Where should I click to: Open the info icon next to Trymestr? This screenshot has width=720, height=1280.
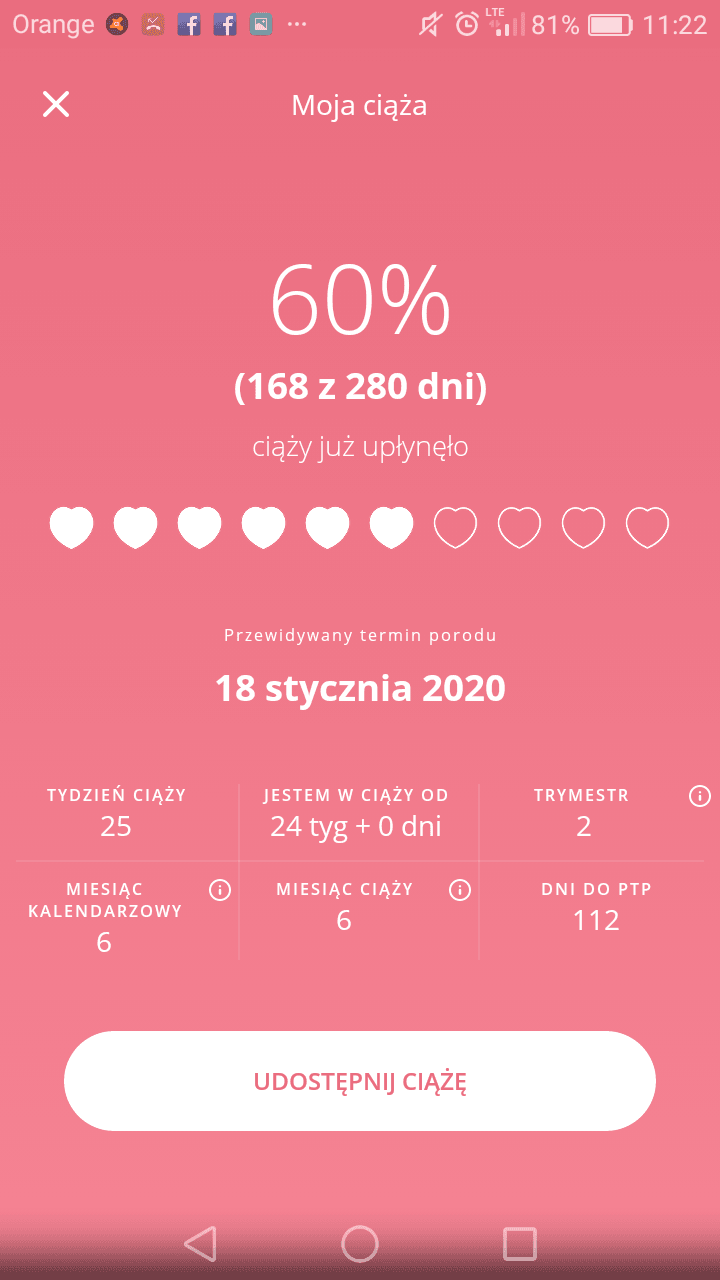700,796
